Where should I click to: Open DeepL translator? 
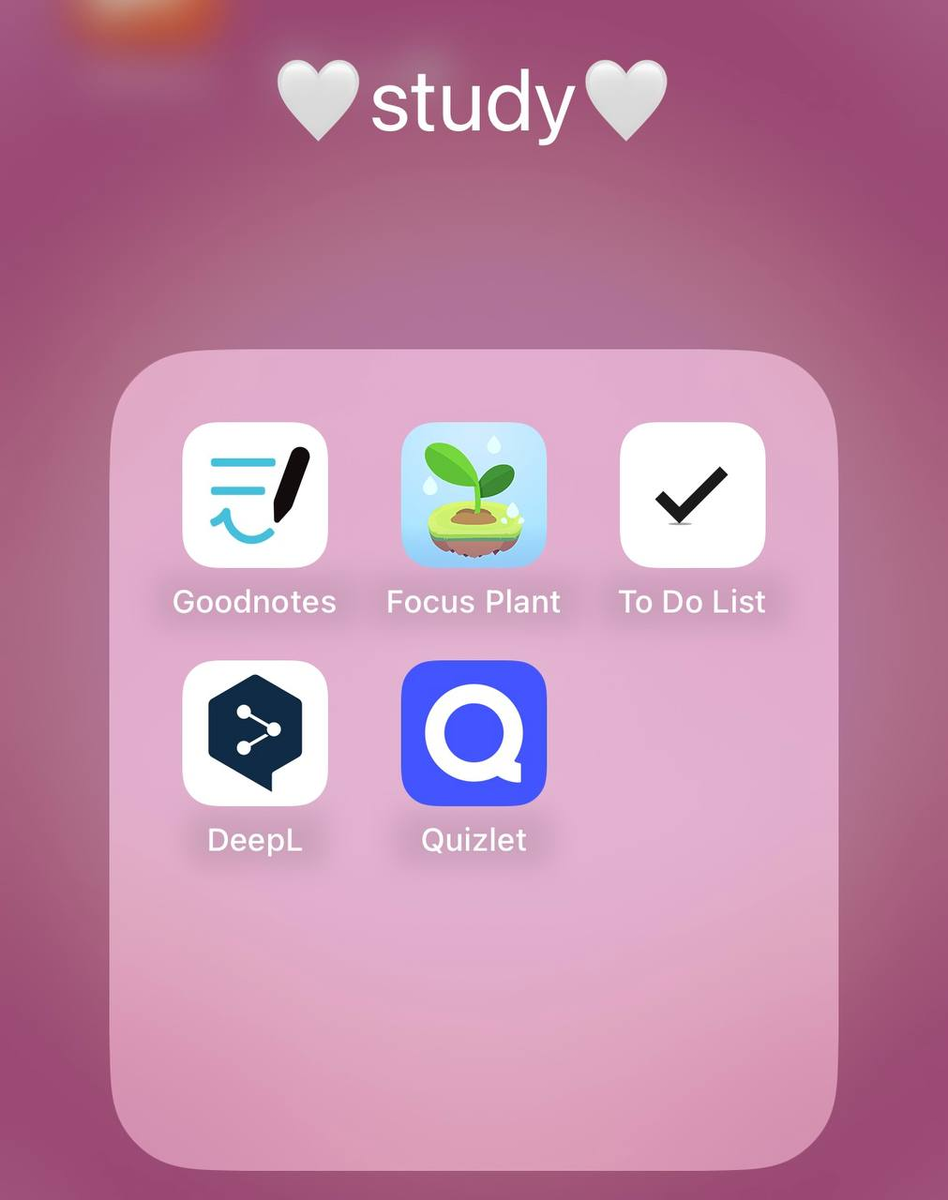[255, 733]
